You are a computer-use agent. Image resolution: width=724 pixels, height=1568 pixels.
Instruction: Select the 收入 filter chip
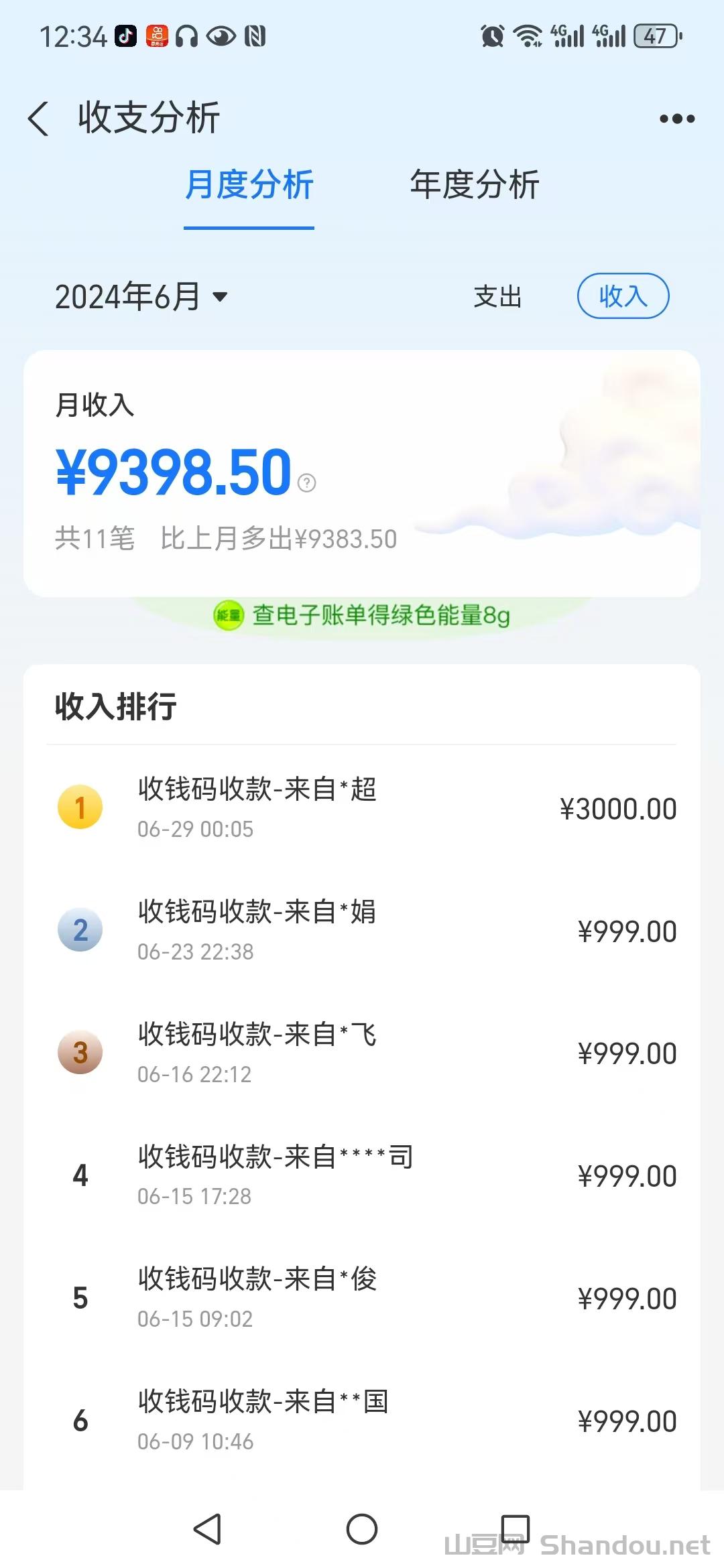click(623, 296)
